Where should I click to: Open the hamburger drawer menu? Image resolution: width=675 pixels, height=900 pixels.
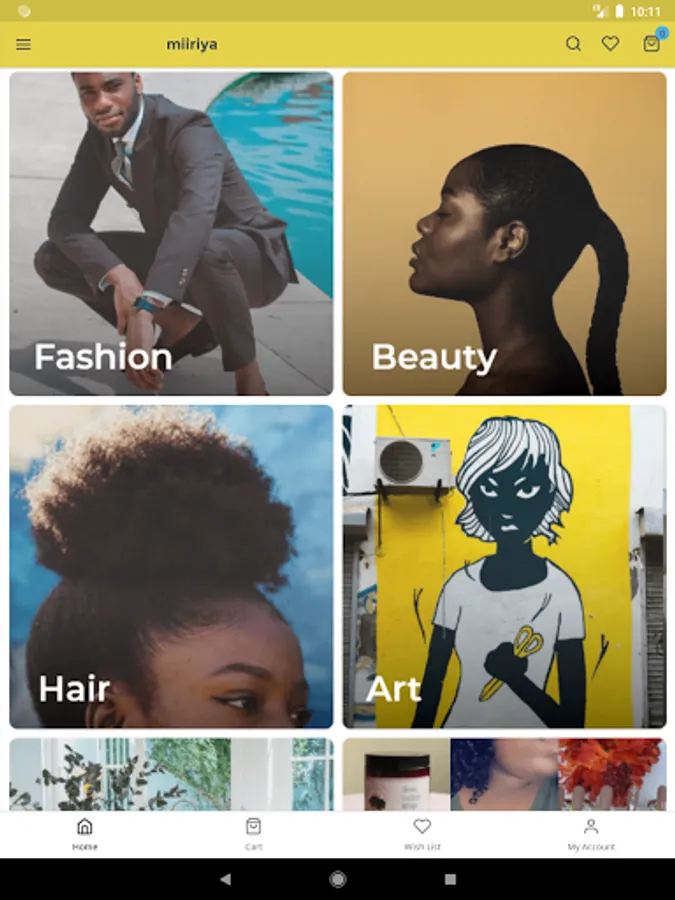[x=23, y=44]
